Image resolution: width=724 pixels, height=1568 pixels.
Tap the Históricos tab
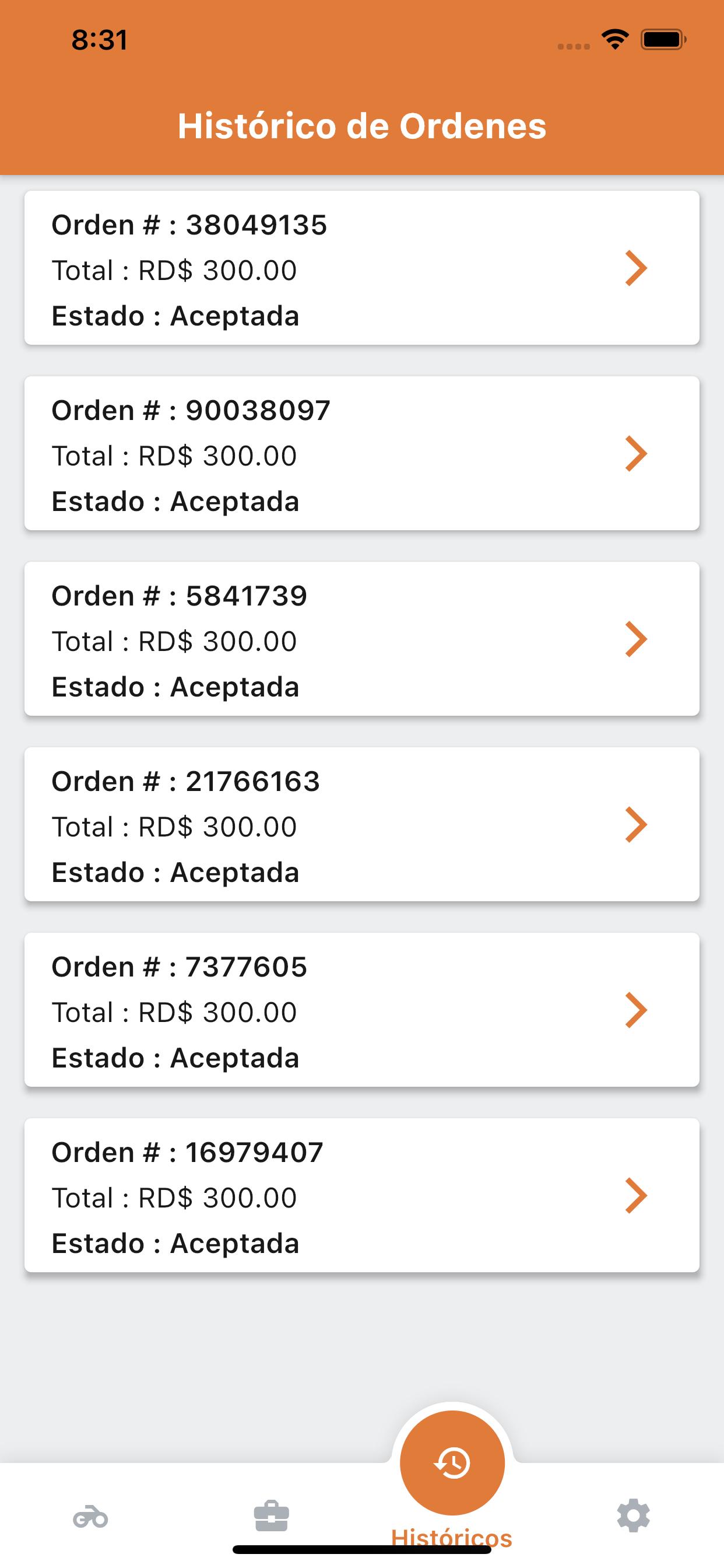coord(452,1480)
